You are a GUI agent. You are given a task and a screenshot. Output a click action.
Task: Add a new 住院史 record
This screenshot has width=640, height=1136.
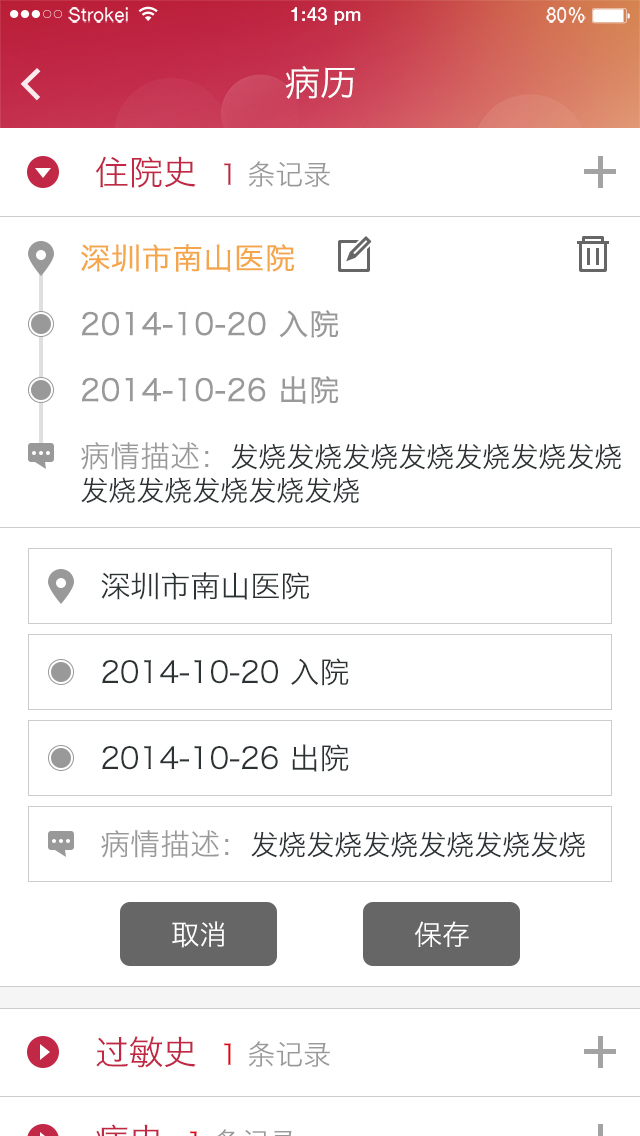tap(599, 173)
